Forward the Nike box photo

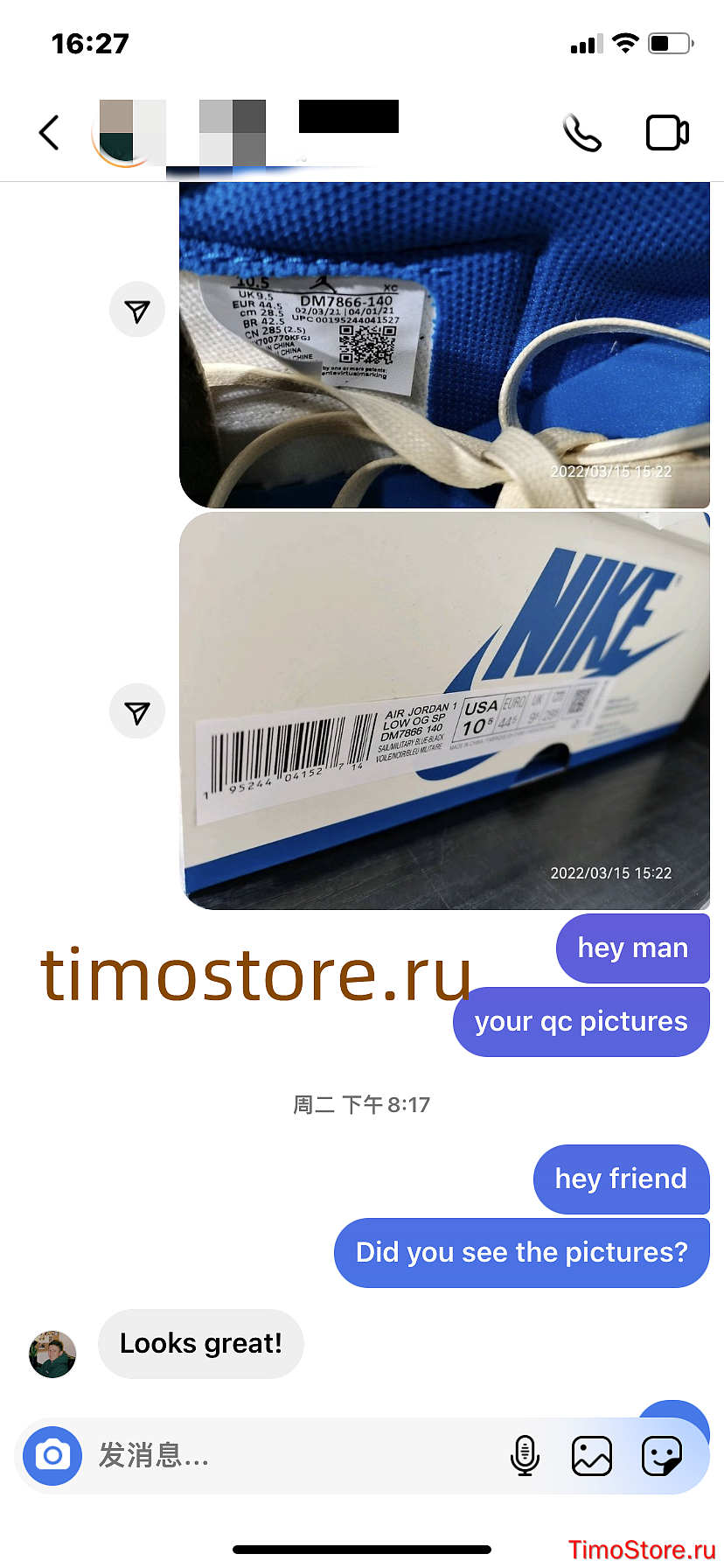137,711
